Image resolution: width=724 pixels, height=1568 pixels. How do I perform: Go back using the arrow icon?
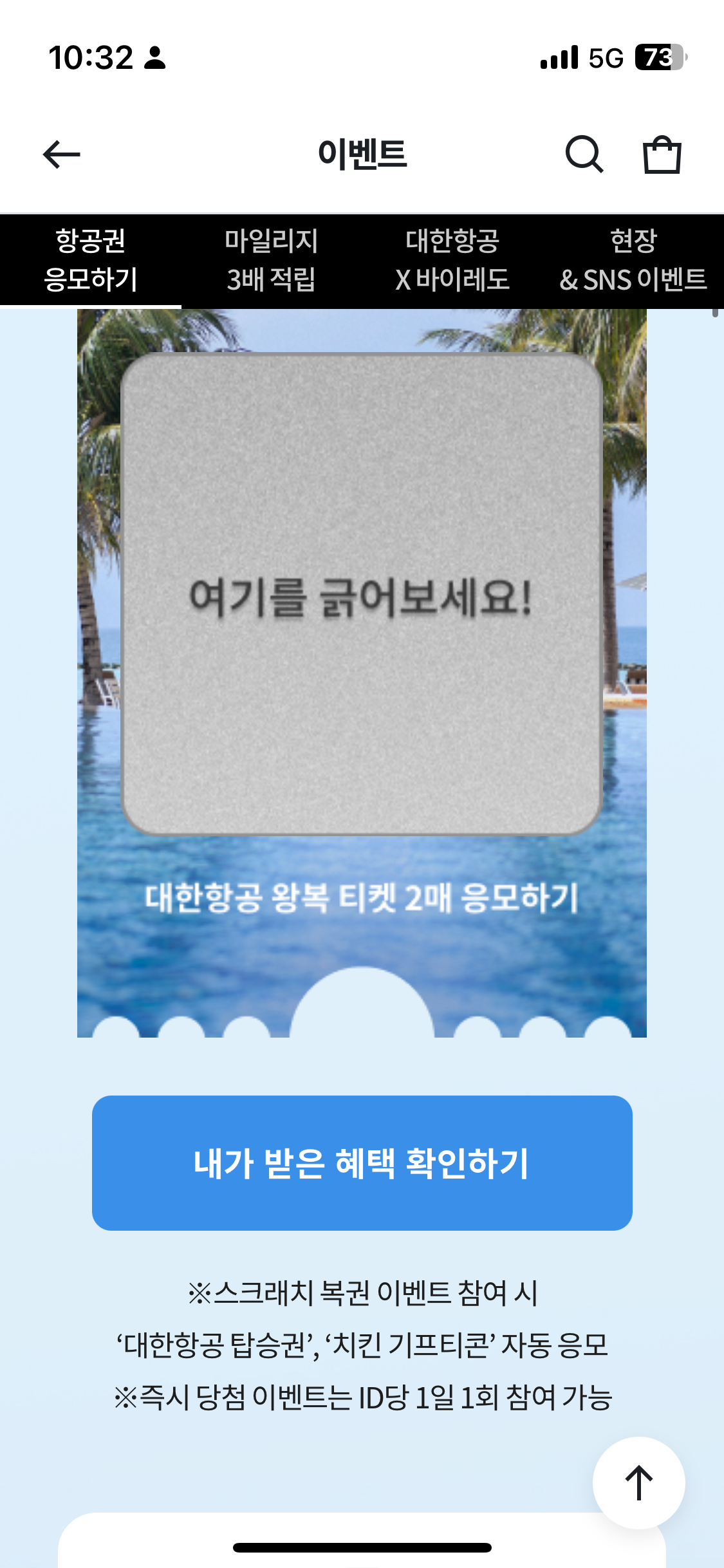(x=61, y=154)
